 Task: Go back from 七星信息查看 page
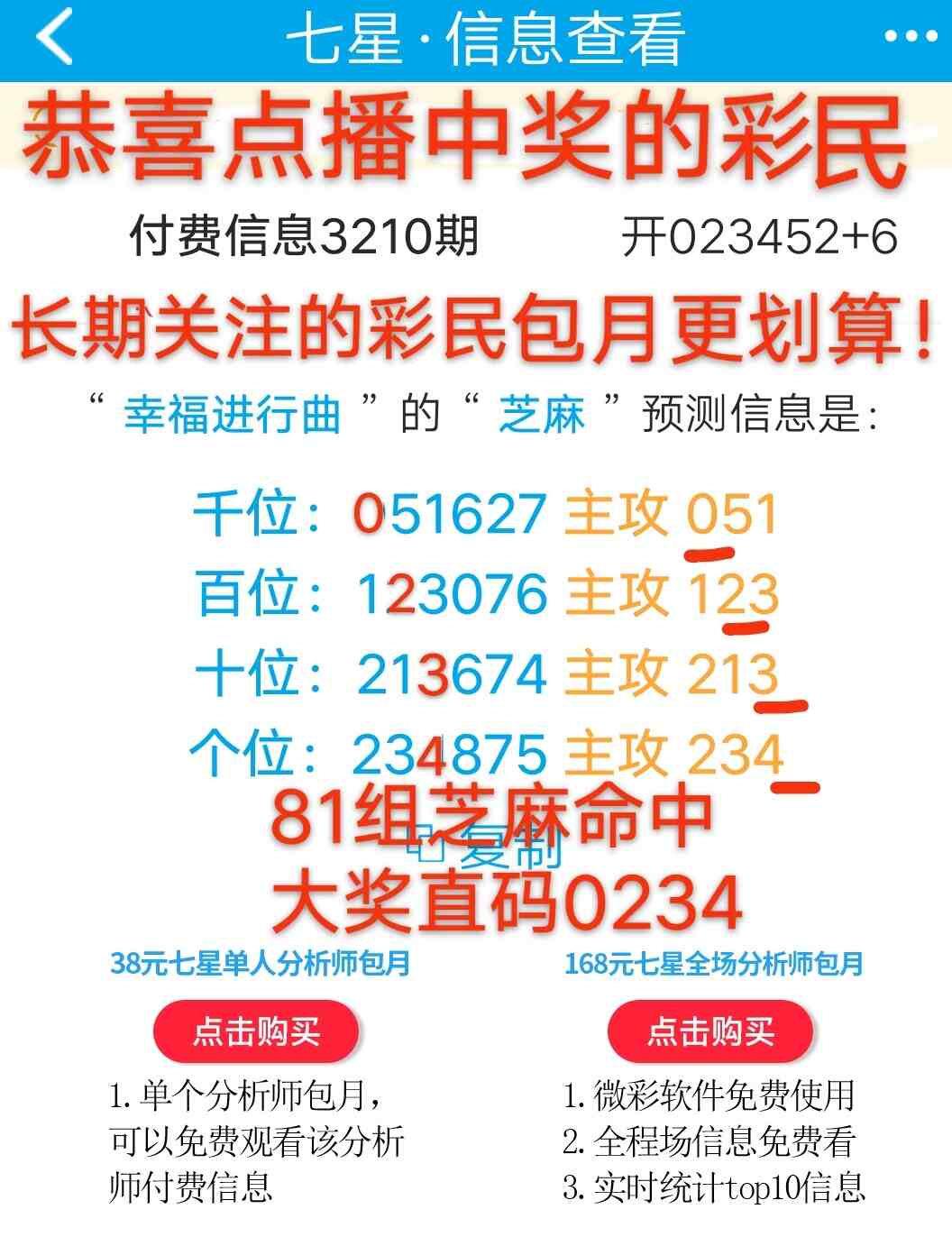pos(54,38)
